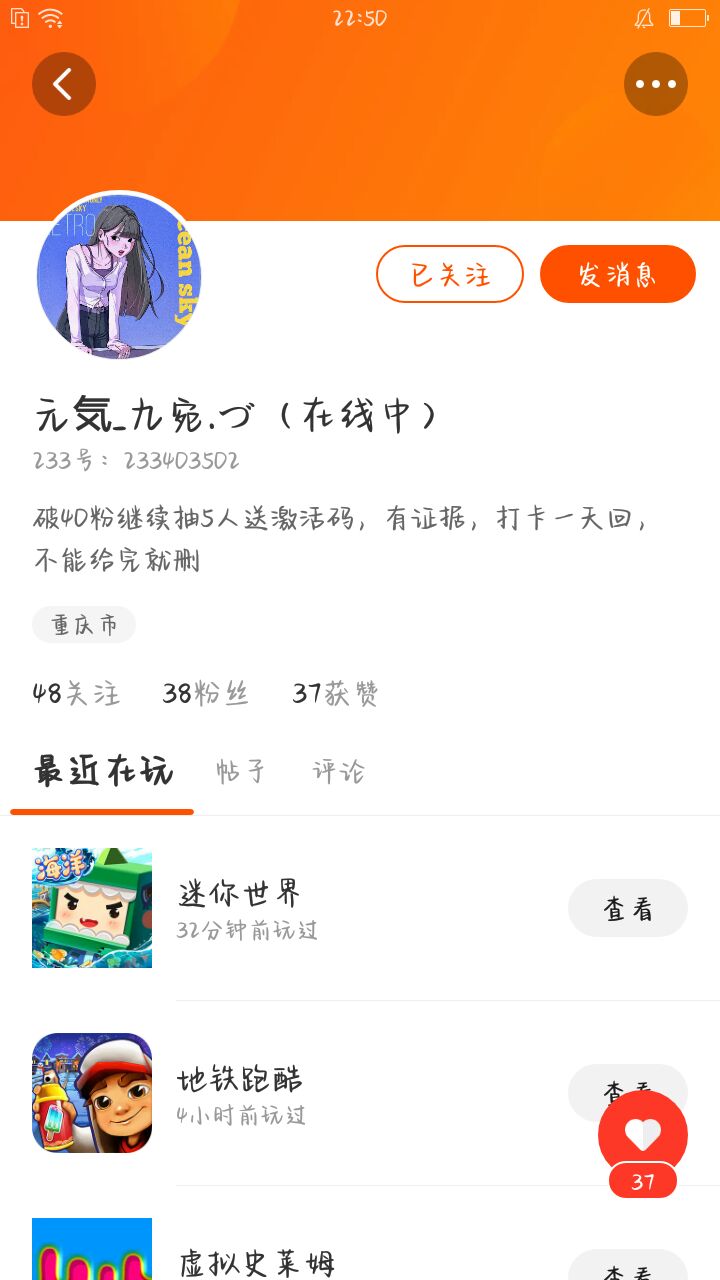This screenshot has width=720, height=1280.
Task: Open the three-dot more options menu
Action: [656, 84]
